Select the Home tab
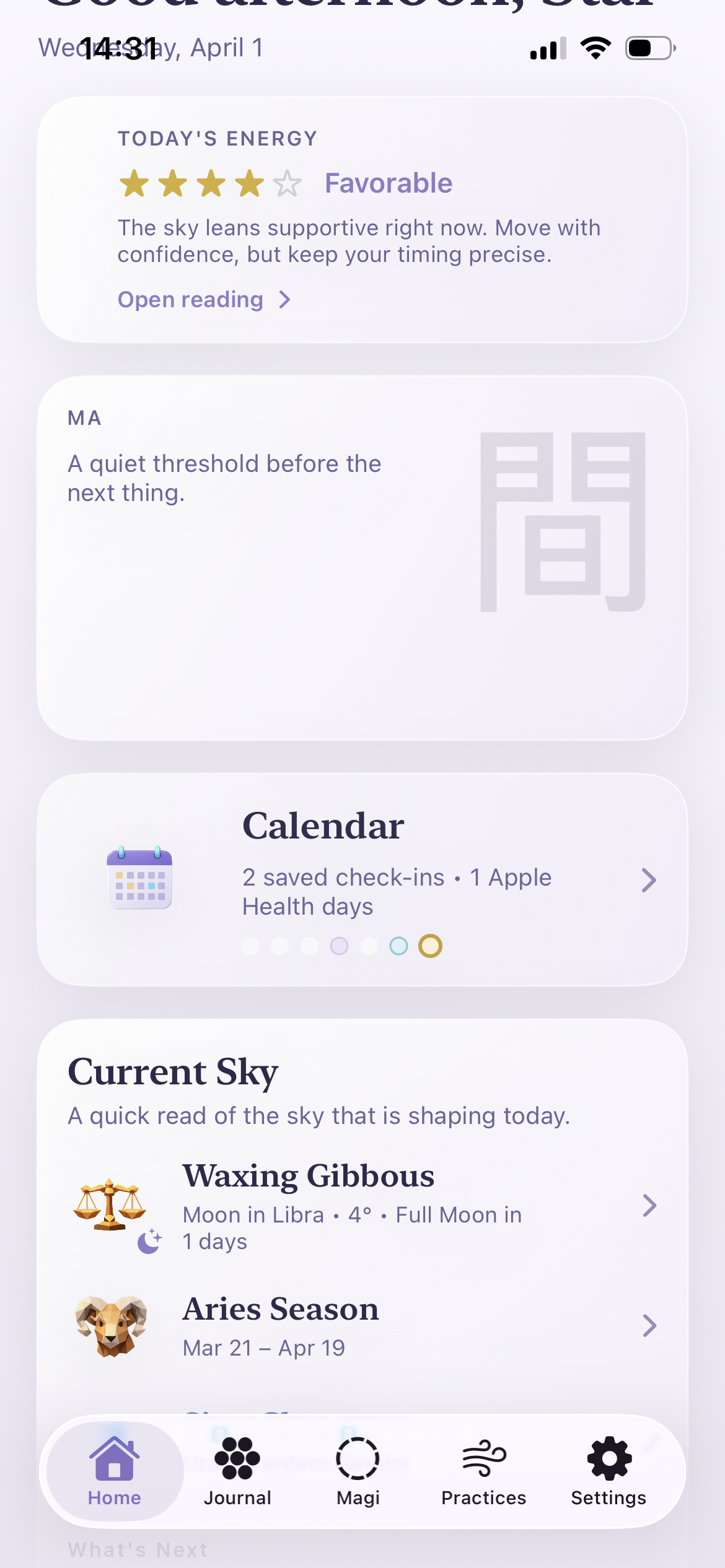Viewport: 725px width, 1568px height. [x=115, y=1471]
